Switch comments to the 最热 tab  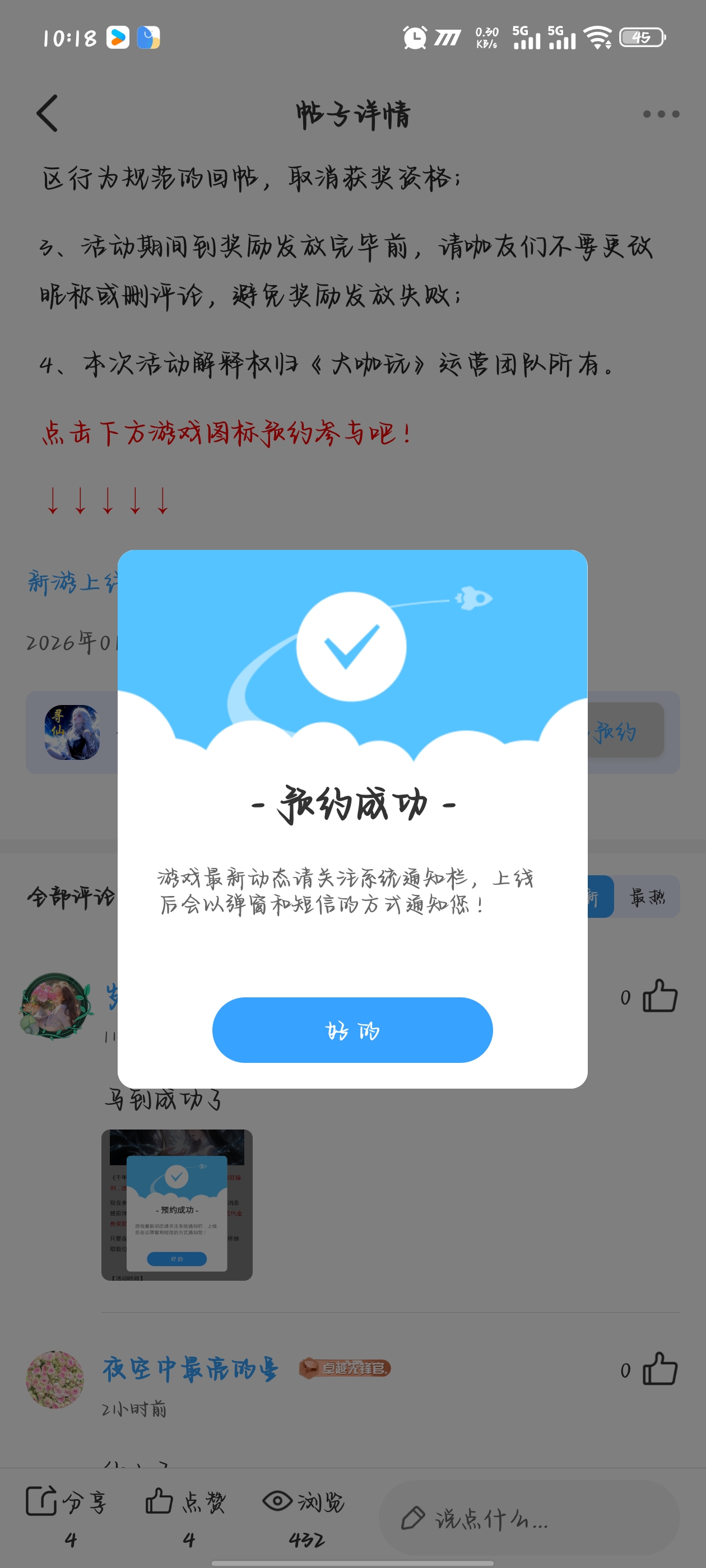point(647,897)
